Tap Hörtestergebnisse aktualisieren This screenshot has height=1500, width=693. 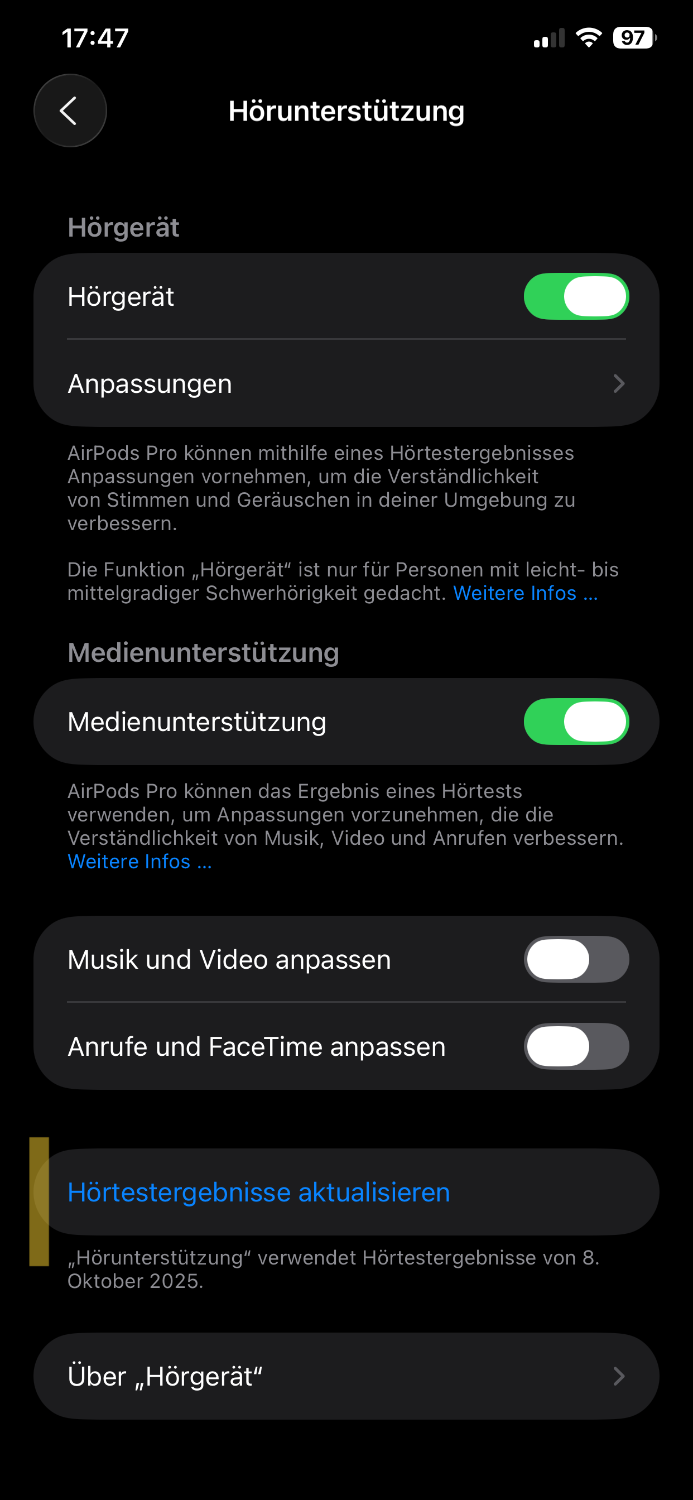click(x=259, y=1192)
